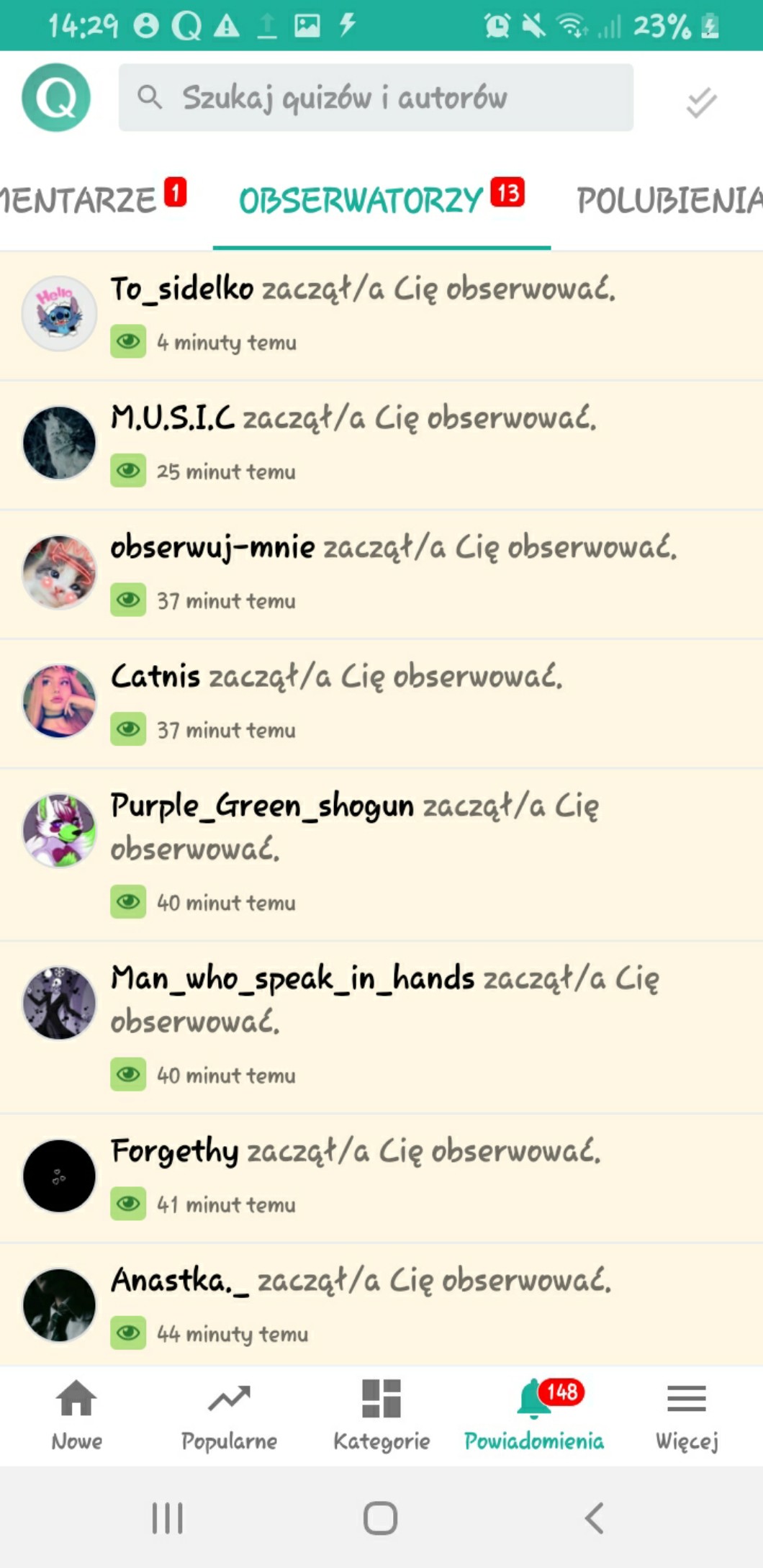The width and height of the screenshot is (763, 1568).
Task: Tap the system back button
Action: [594, 1518]
